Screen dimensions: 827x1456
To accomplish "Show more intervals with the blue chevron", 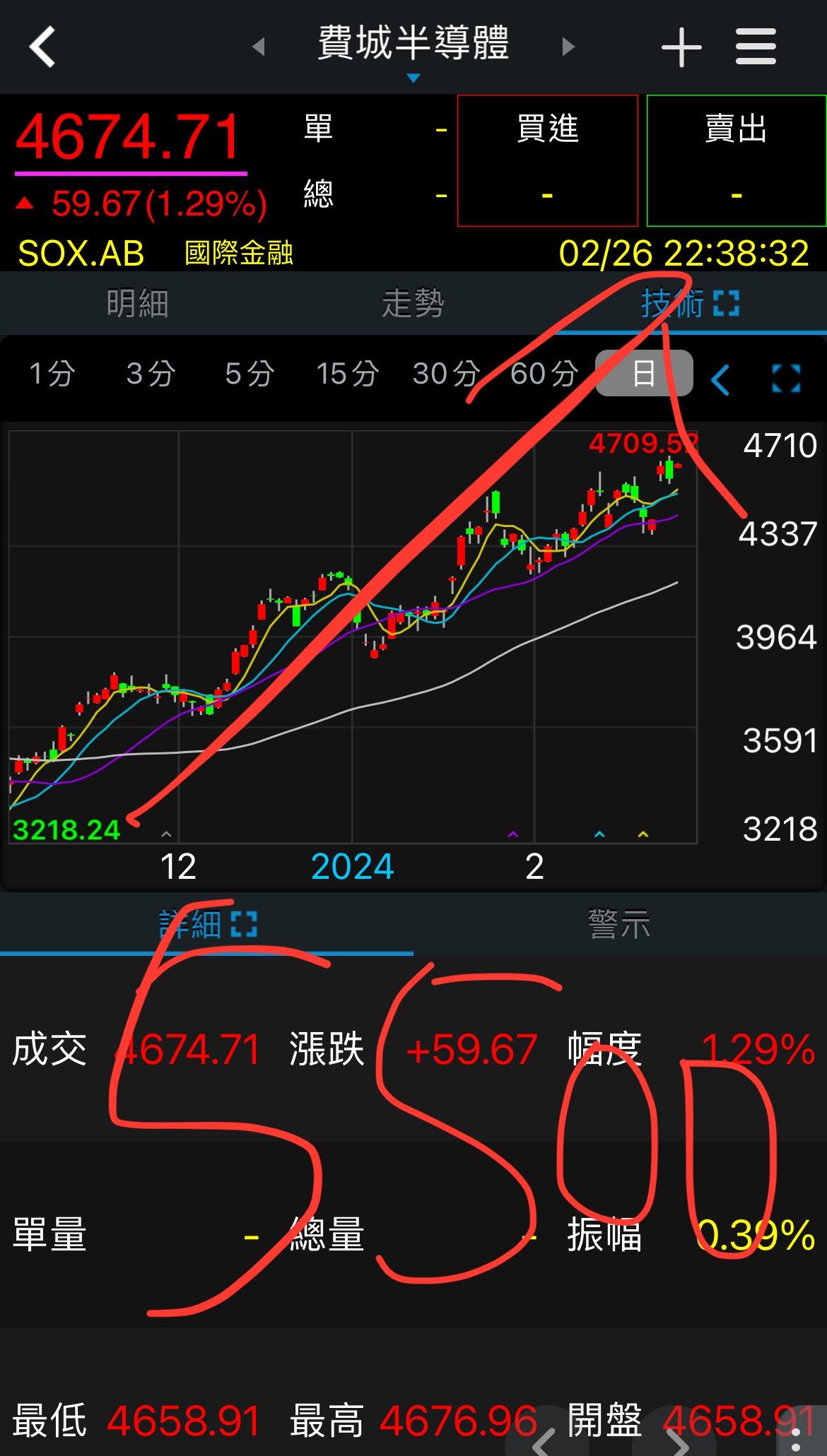I will coord(720,380).
